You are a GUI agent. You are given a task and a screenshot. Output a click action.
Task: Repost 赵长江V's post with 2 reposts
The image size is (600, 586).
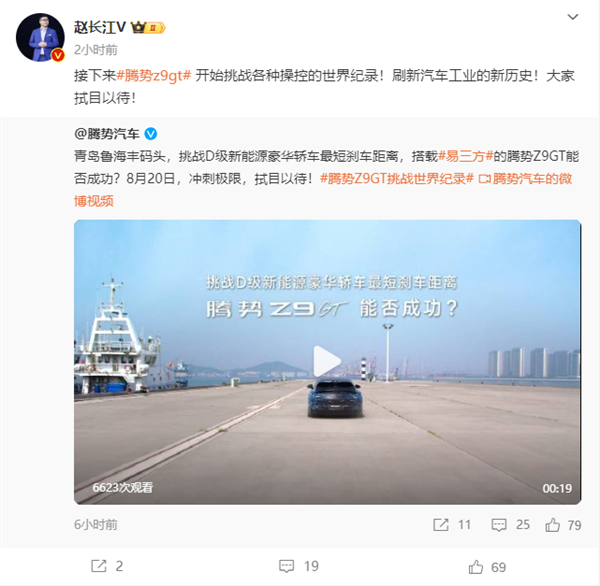coord(106,566)
